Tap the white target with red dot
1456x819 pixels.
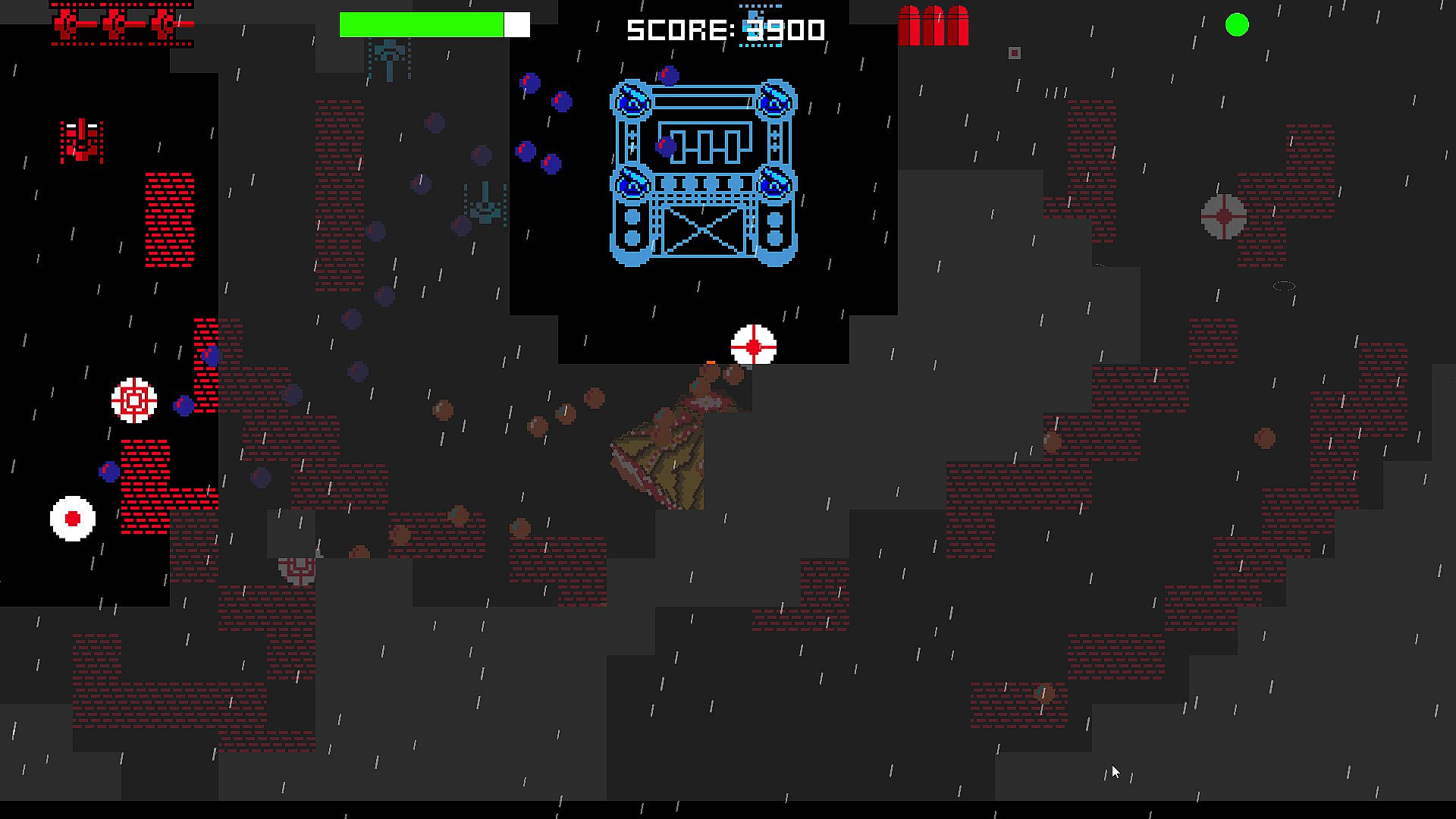pos(73,519)
